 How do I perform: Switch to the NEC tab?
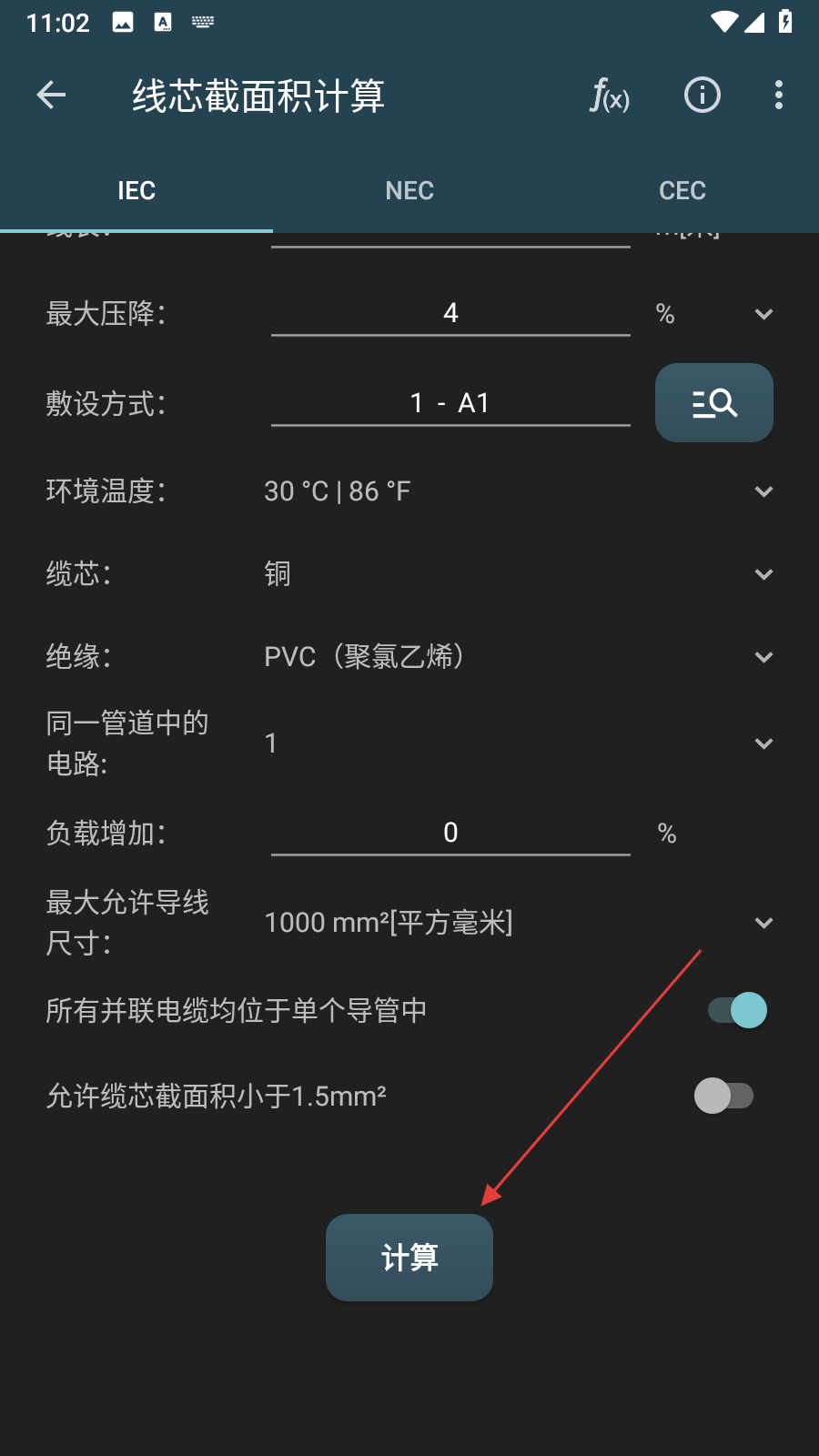409,190
